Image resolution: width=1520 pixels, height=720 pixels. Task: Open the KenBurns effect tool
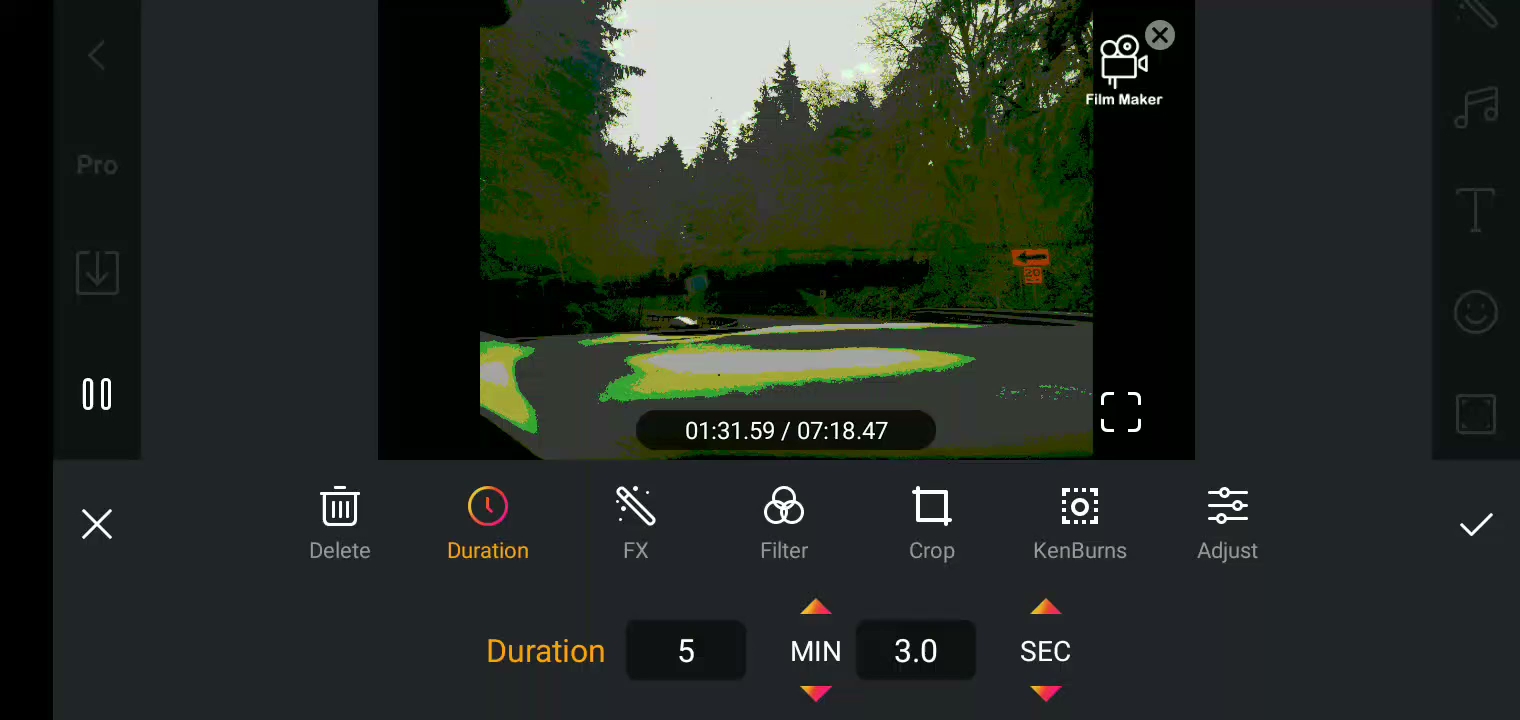click(x=1080, y=523)
